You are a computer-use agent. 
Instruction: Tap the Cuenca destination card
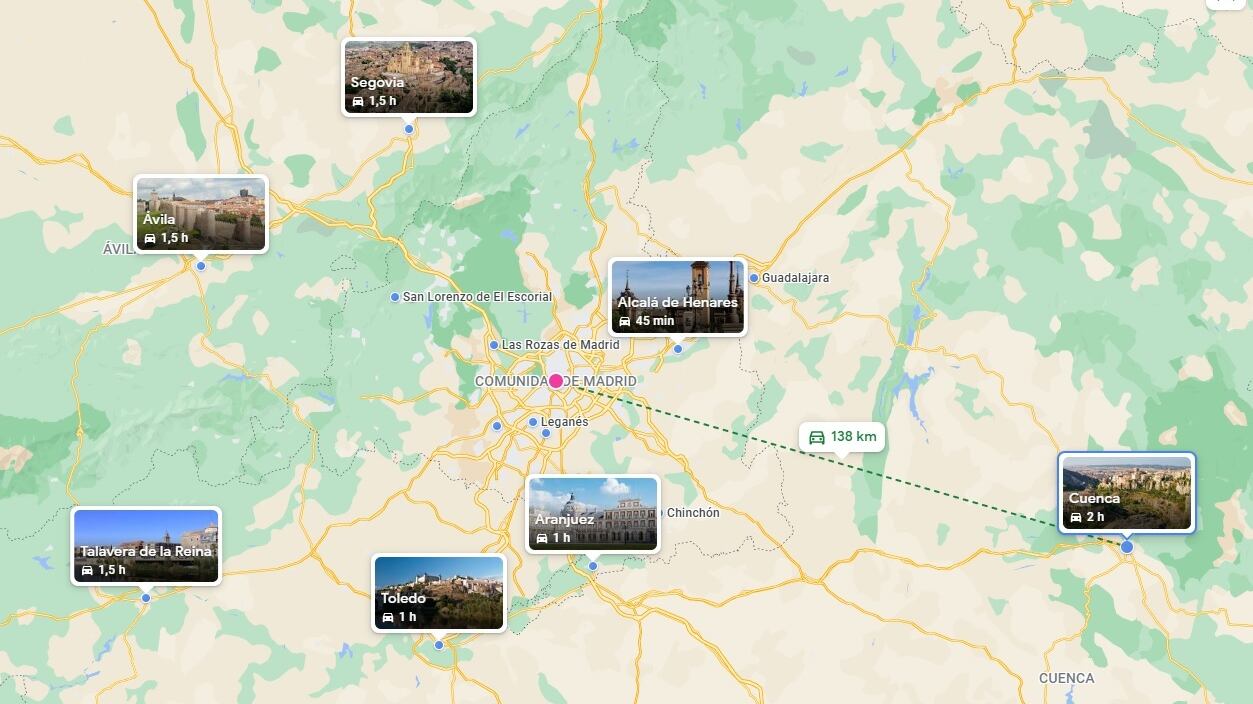[1126, 493]
